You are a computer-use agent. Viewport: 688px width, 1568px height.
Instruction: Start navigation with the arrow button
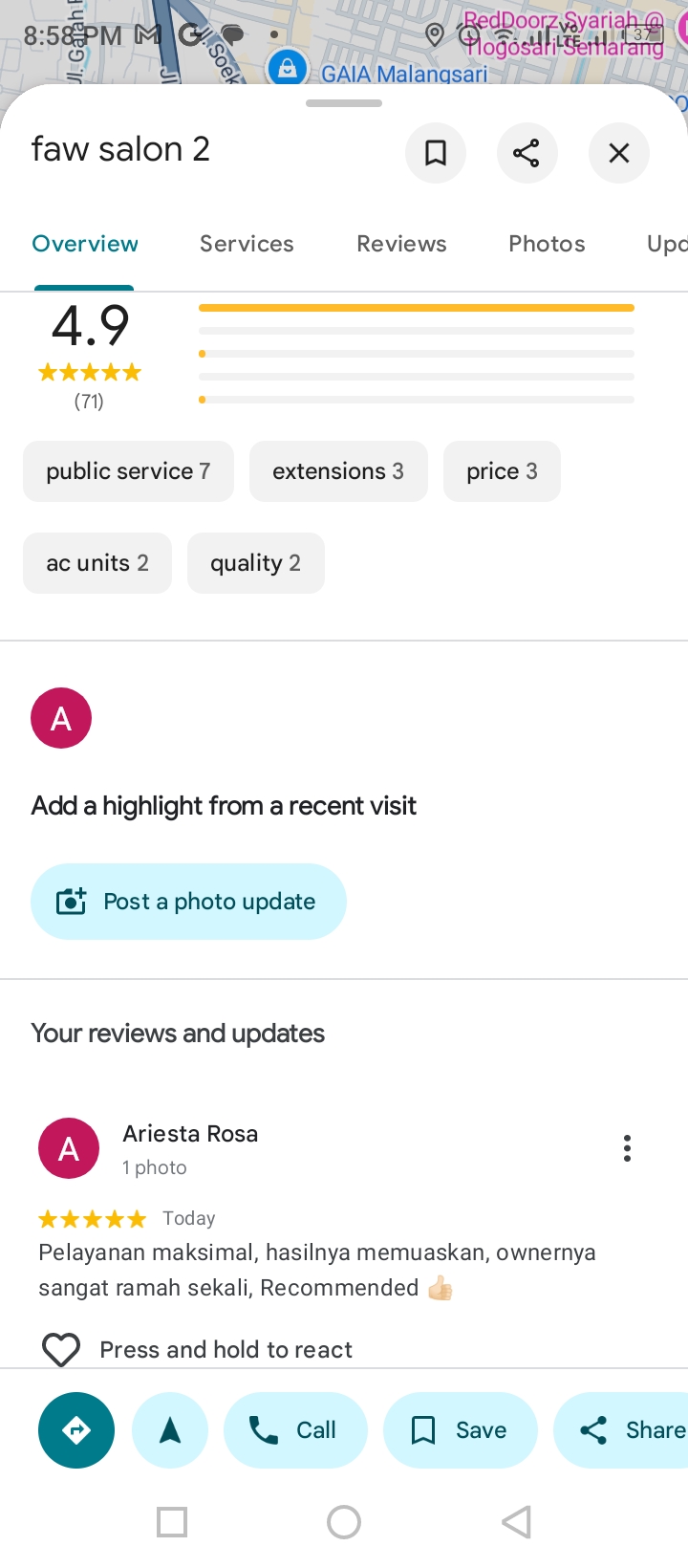coord(170,1430)
